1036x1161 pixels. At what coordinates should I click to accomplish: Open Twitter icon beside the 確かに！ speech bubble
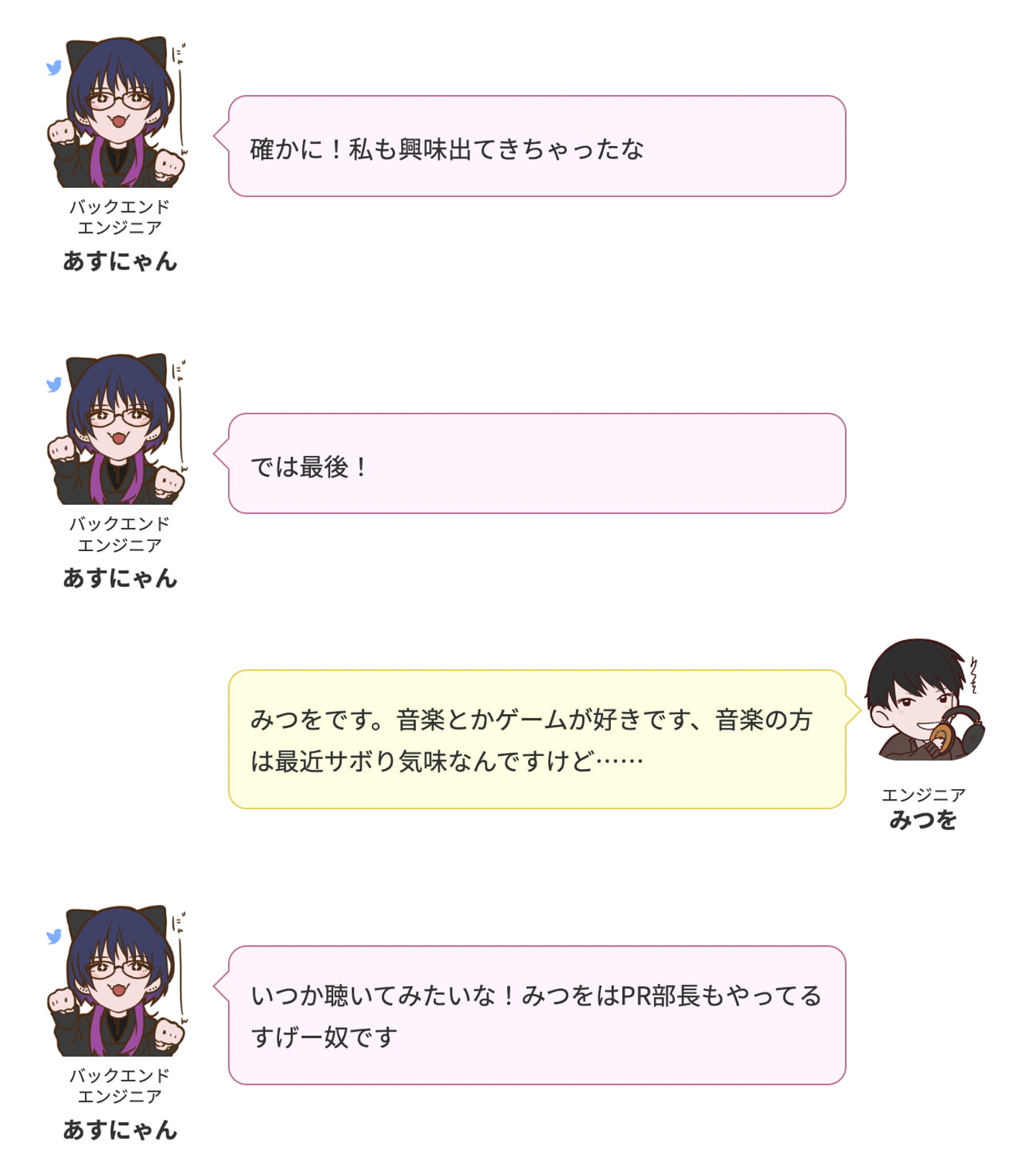click(54, 68)
